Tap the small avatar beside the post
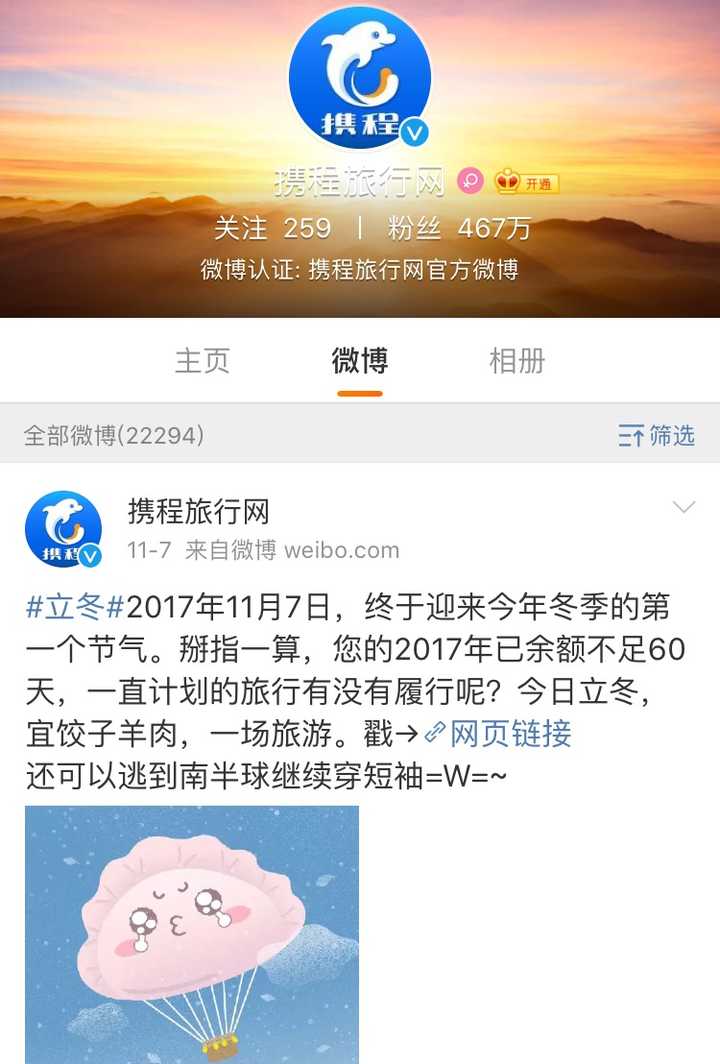Image resolution: width=720 pixels, height=1064 pixels. (x=63, y=529)
